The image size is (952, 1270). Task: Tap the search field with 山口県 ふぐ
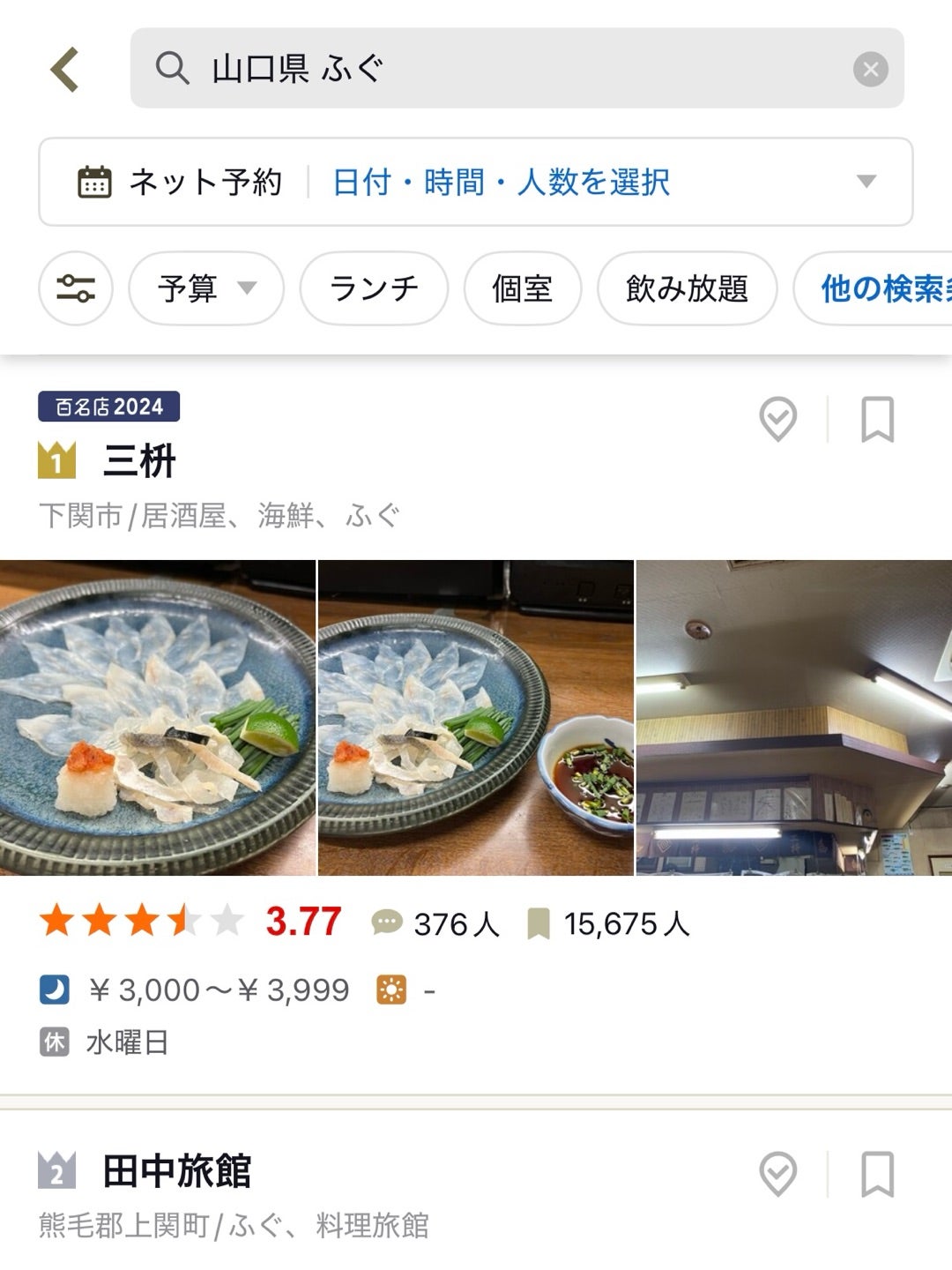tap(494, 68)
